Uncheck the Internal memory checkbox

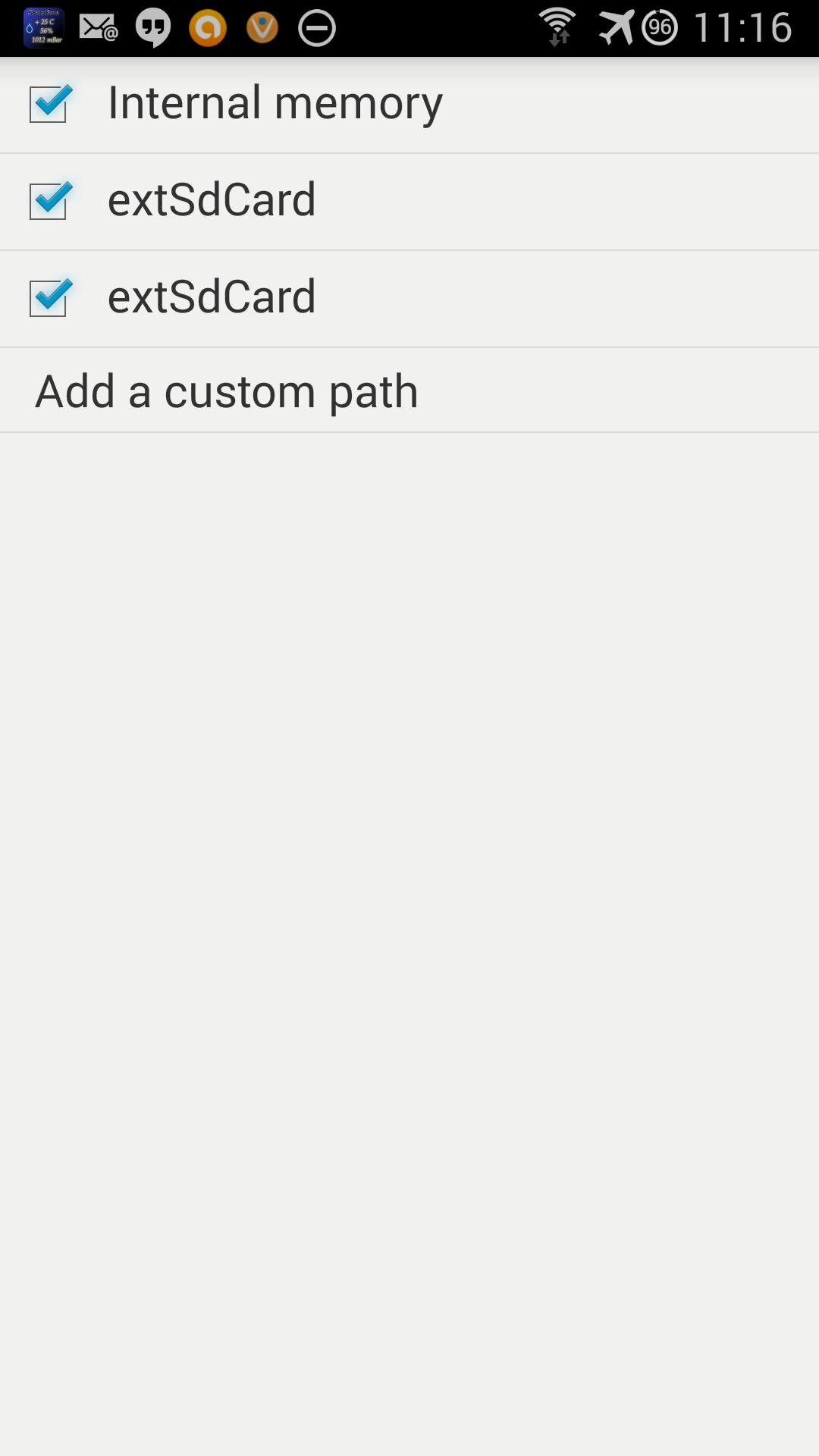click(49, 104)
